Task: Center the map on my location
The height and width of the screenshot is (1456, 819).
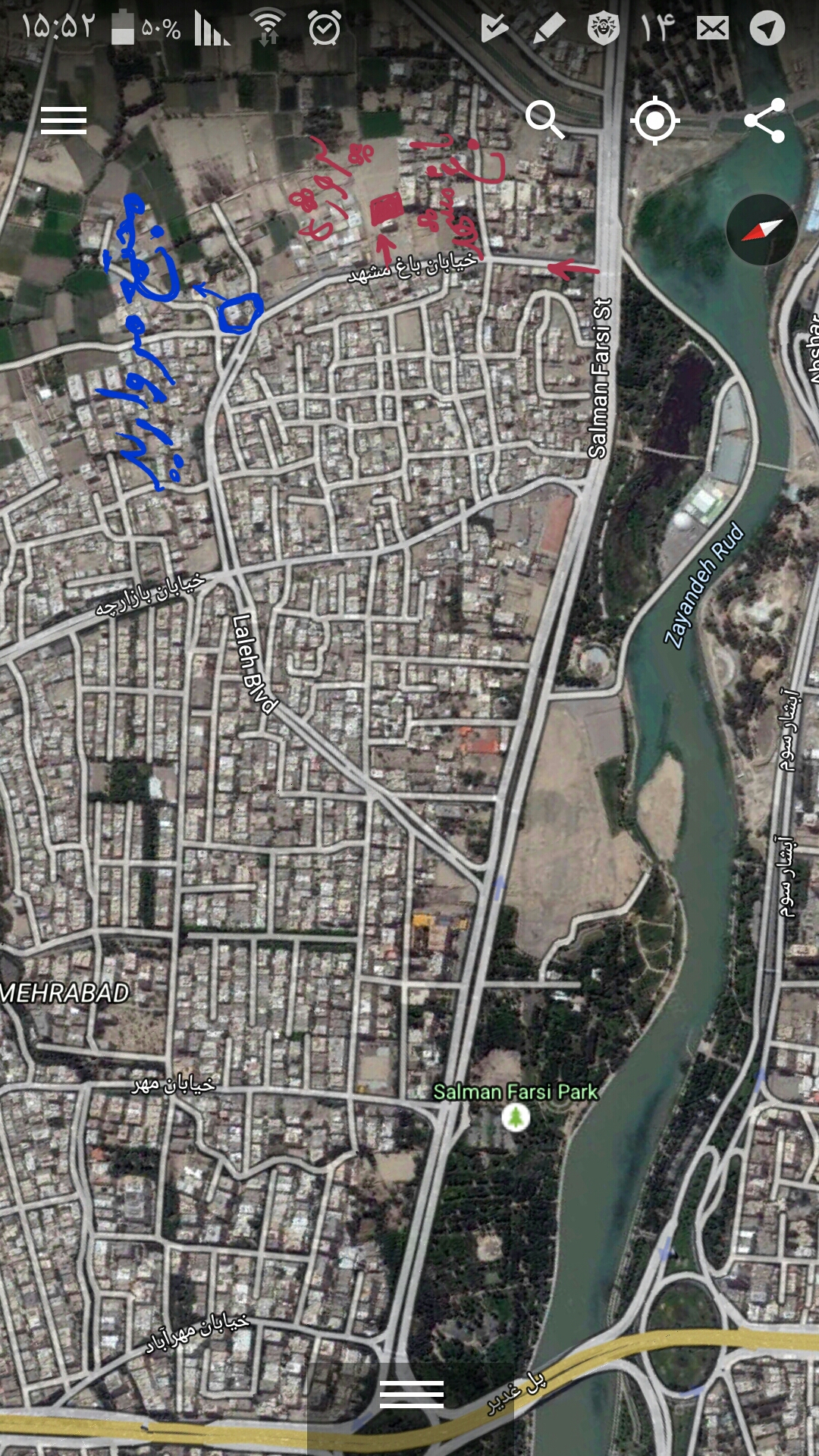Action: [654, 121]
